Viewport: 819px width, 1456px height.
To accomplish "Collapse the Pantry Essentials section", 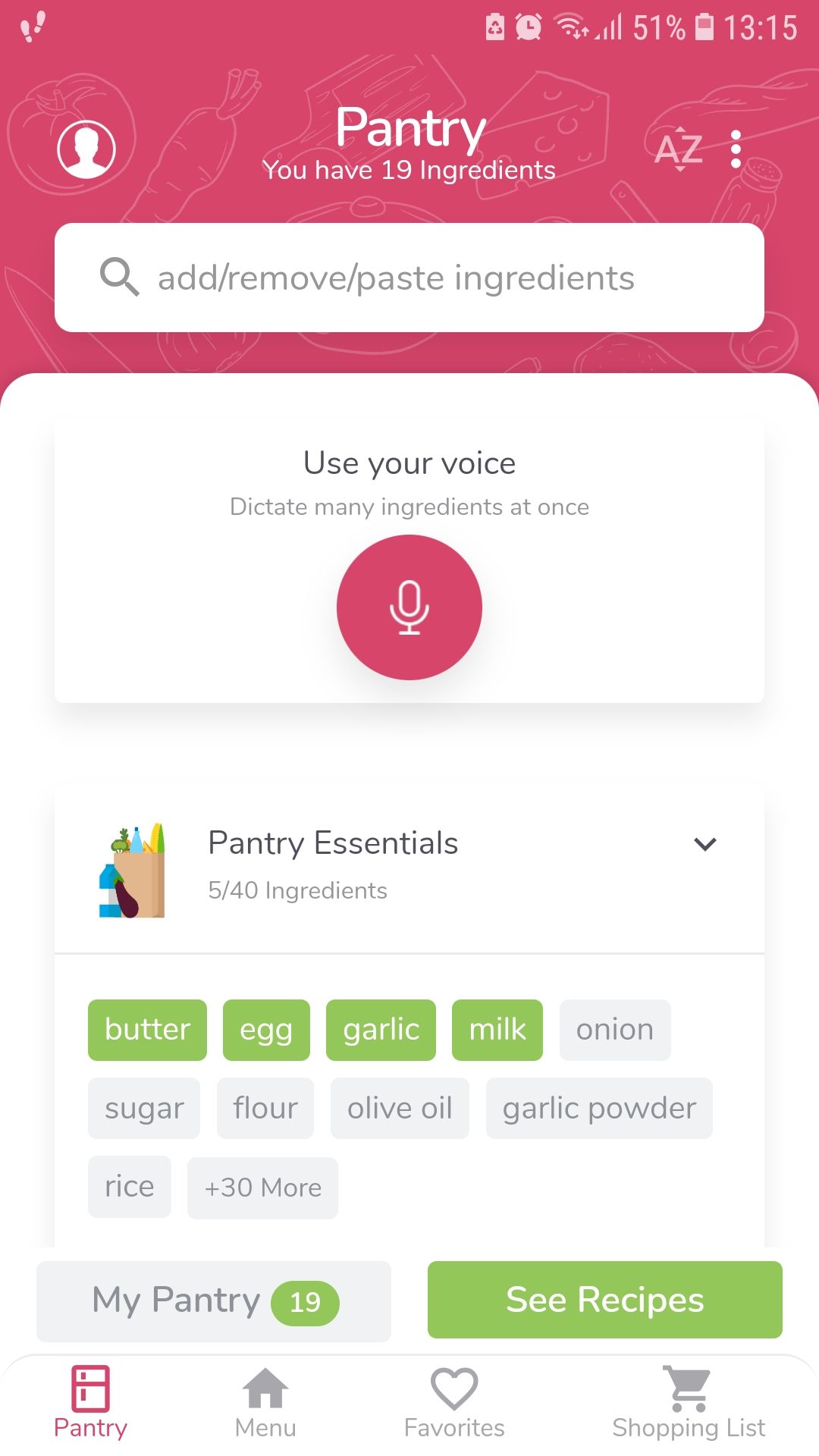I will pos(704,844).
